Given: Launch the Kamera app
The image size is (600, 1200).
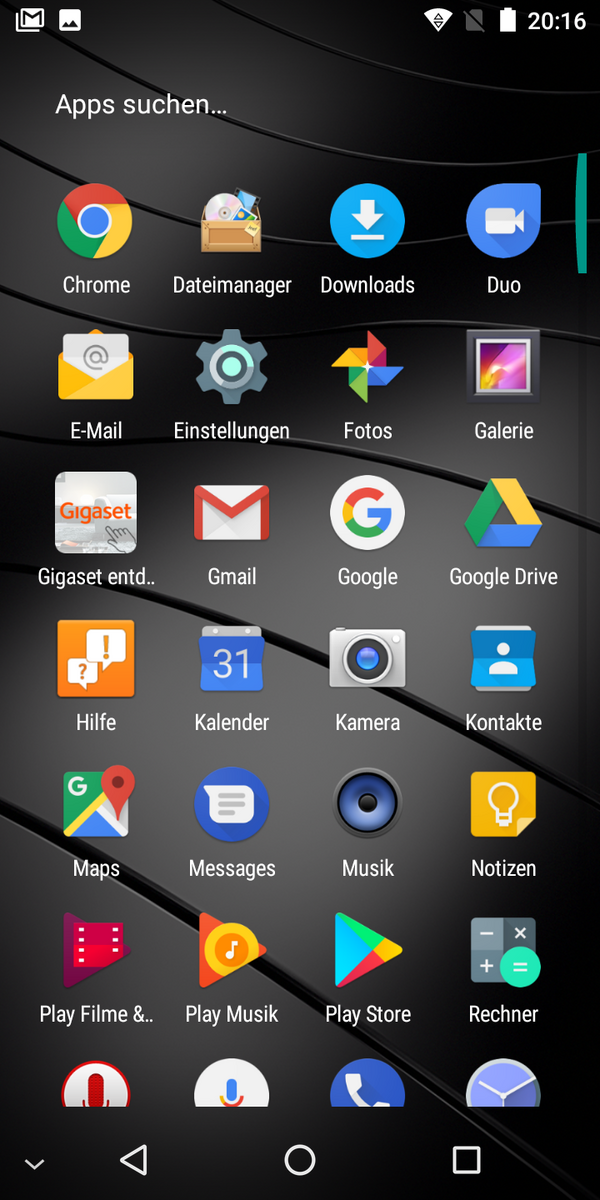Looking at the screenshot, I should pyautogui.click(x=368, y=660).
